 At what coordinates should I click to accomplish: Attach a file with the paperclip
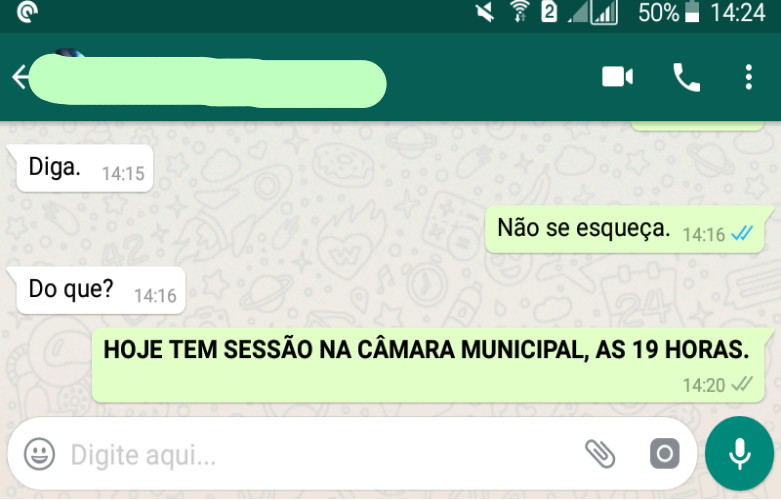click(x=600, y=454)
